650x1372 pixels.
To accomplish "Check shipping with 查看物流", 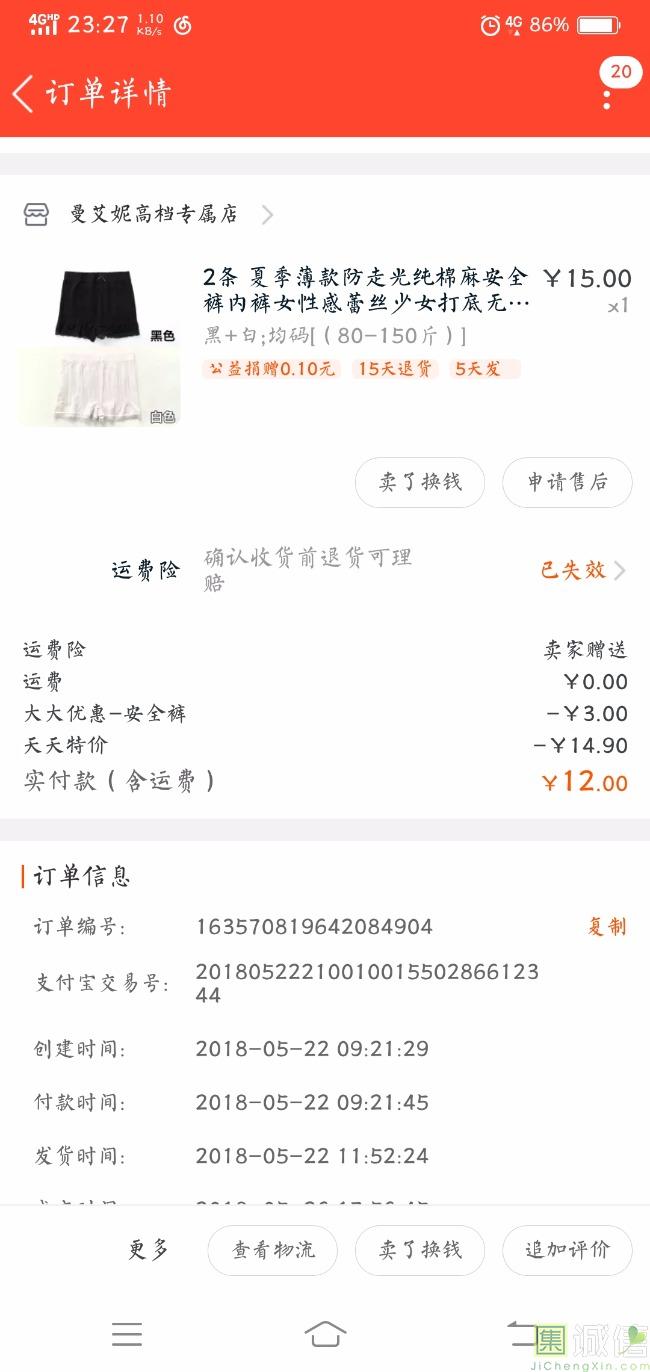I will click(273, 1250).
